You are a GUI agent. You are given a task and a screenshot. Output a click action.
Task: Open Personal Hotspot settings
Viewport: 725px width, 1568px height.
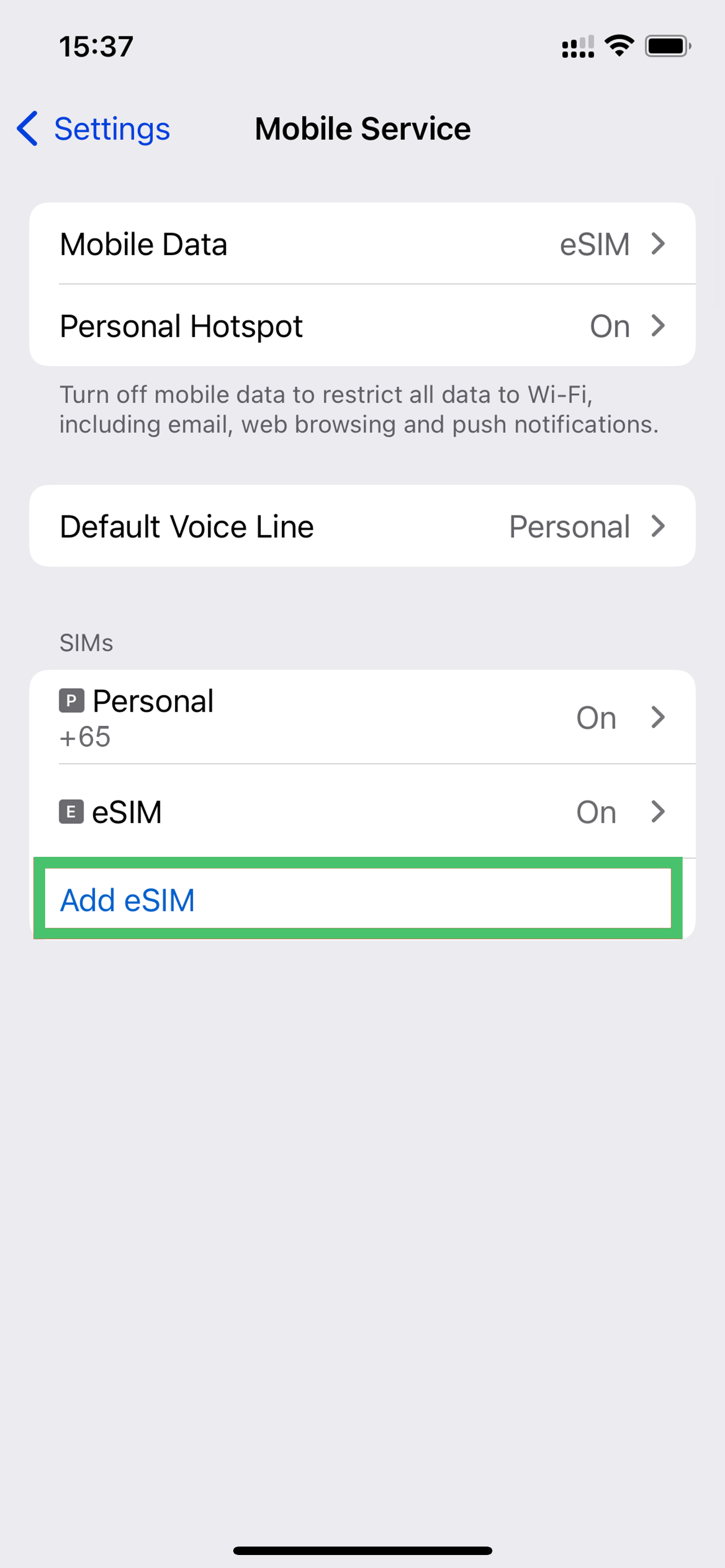[x=361, y=326]
